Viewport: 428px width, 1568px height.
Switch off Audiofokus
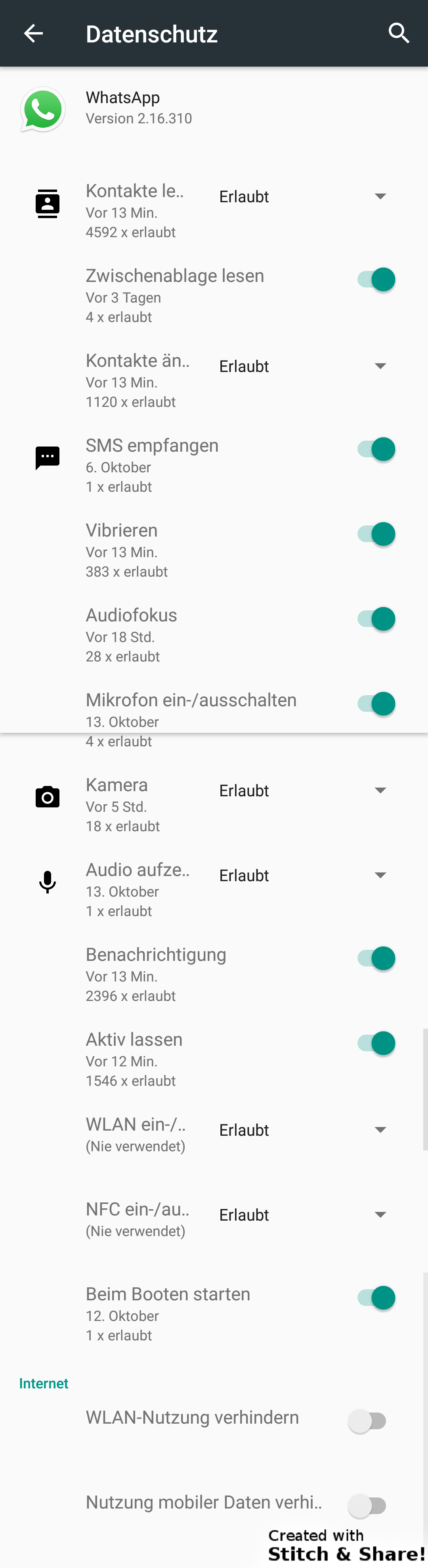coord(376,619)
